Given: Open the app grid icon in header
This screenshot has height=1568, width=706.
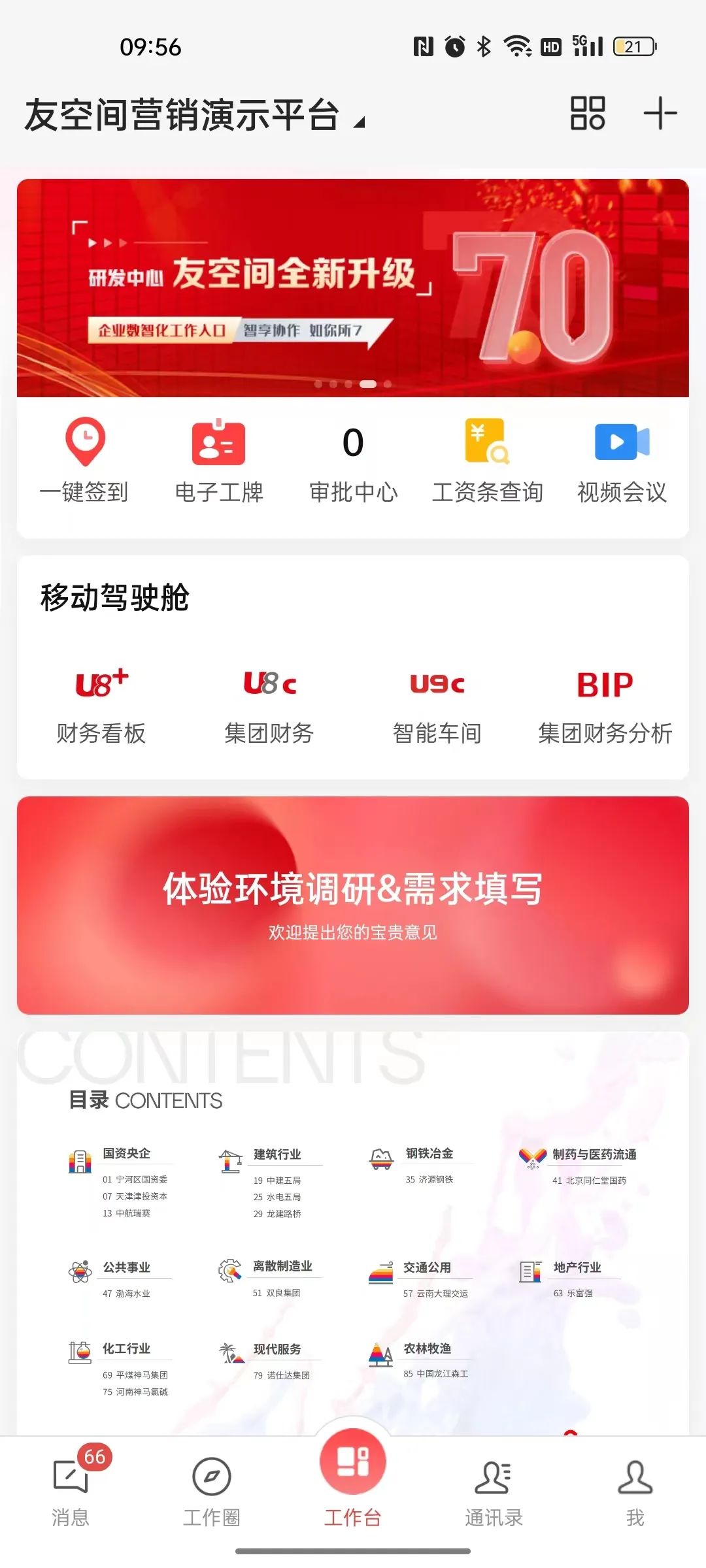Looking at the screenshot, I should [x=587, y=113].
